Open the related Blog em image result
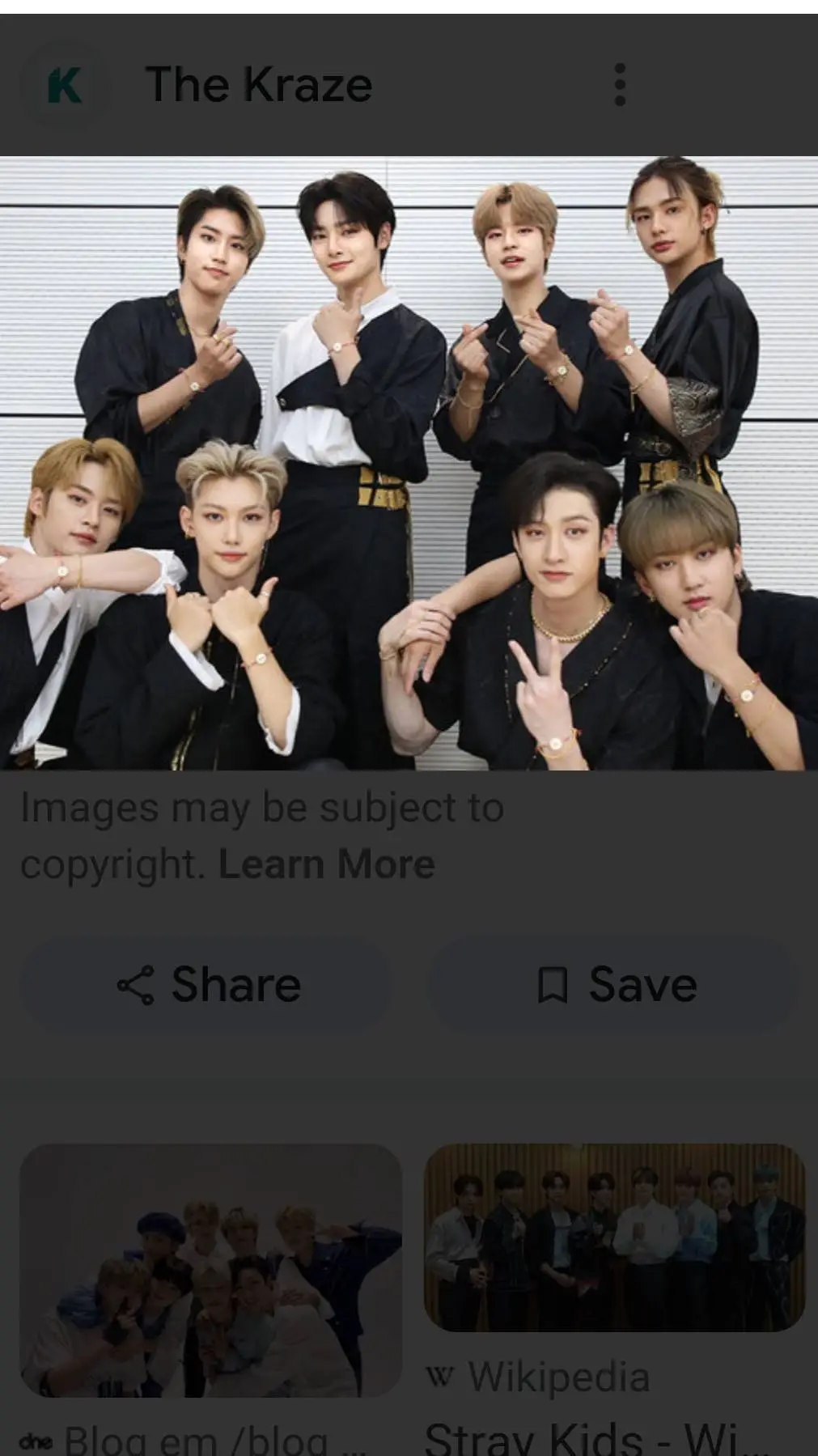 click(210, 1271)
